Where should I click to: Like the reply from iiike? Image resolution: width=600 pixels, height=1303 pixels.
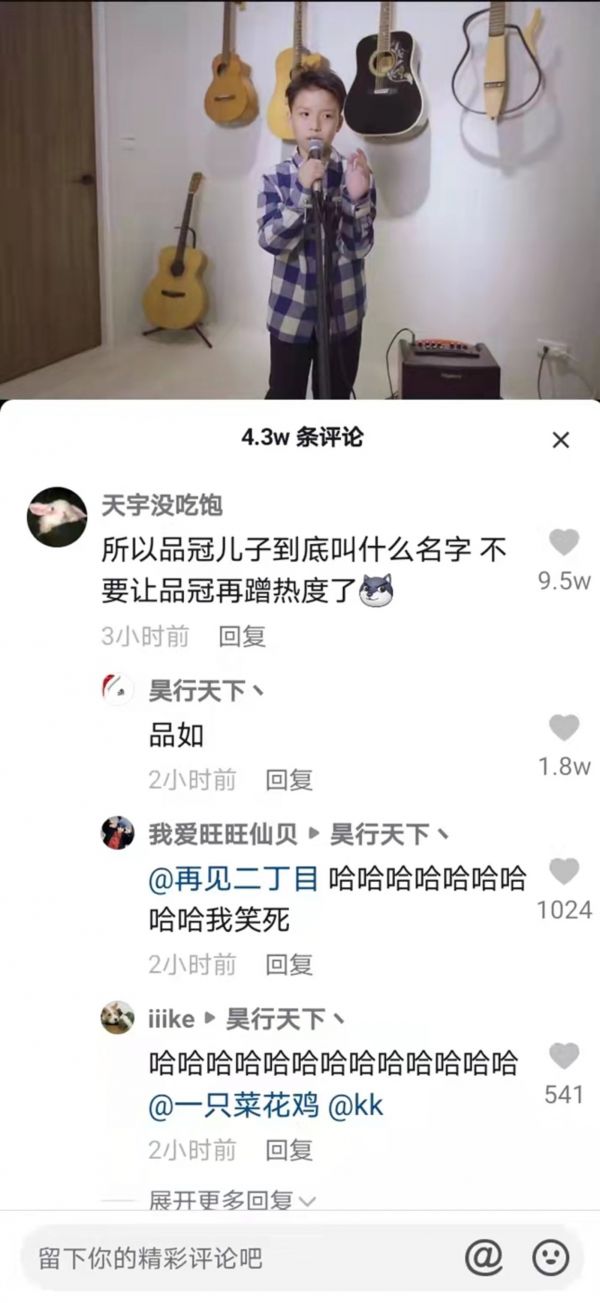[564, 1056]
